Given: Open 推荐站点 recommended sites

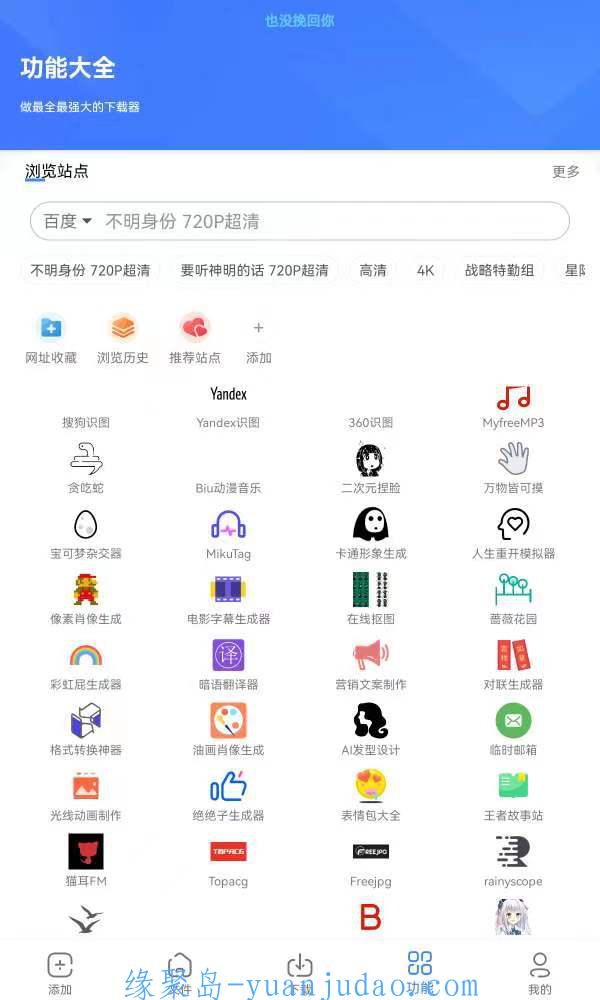Looking at the screenshot, I should click(x=194, y=339).
